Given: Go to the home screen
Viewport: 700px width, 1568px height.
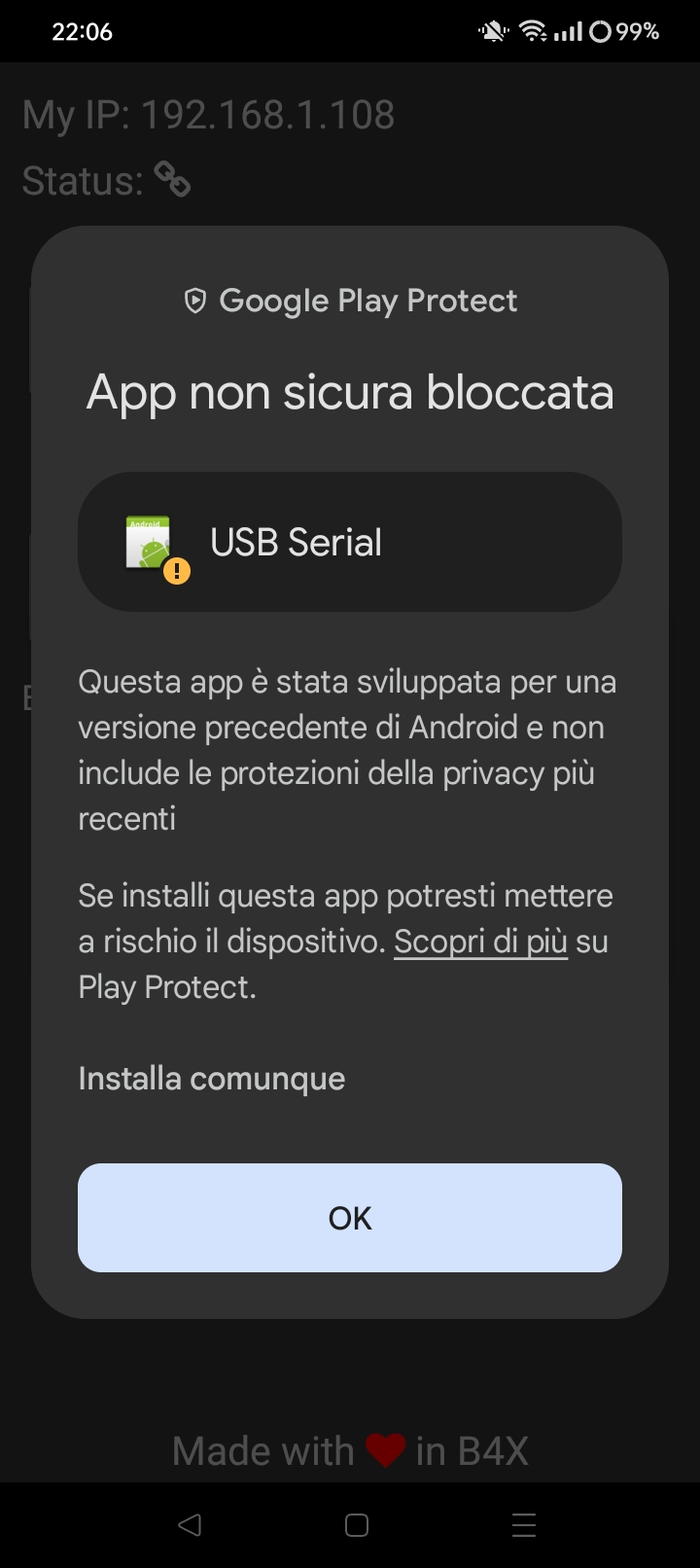Looking at the screenshot, I should click(357, 1525).
